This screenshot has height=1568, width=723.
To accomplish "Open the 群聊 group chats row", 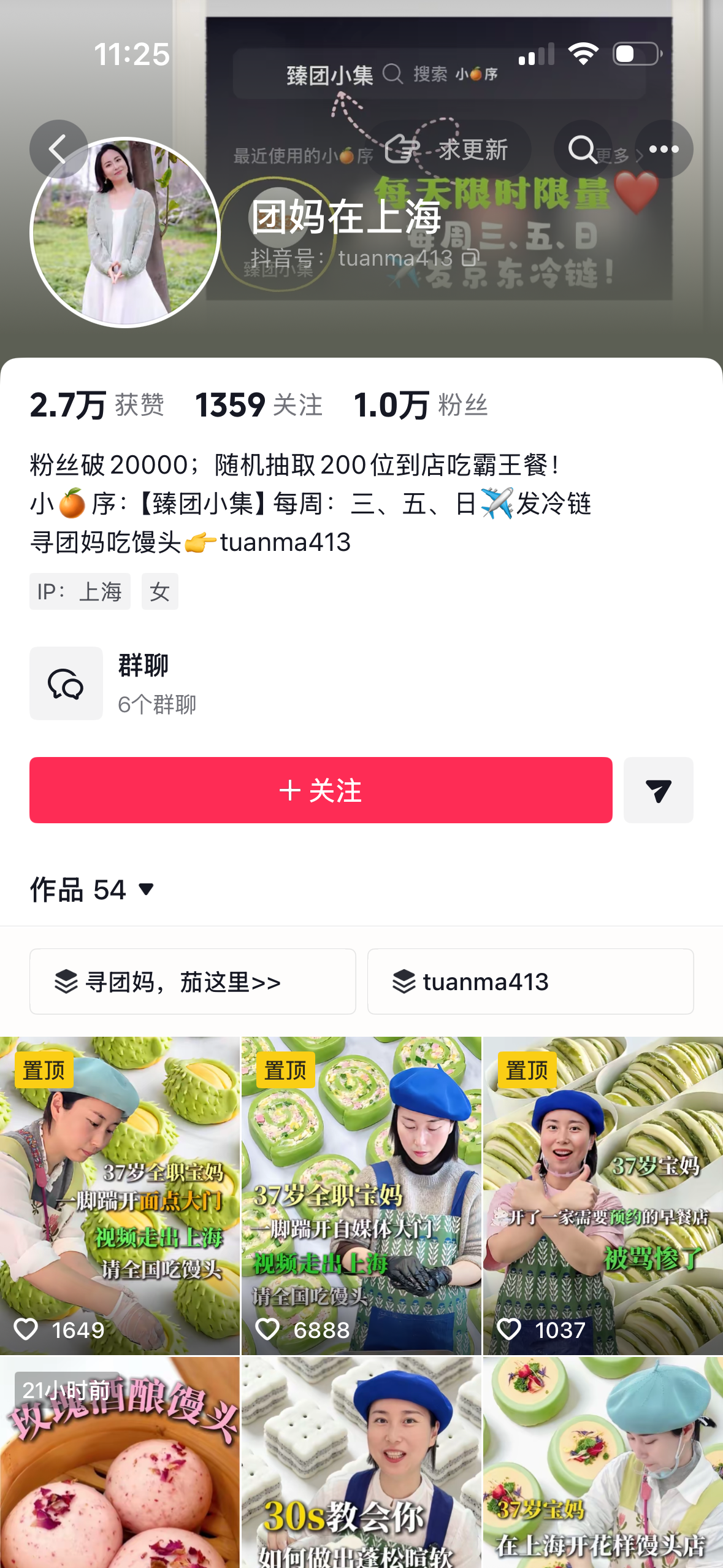I will point(361,683).
